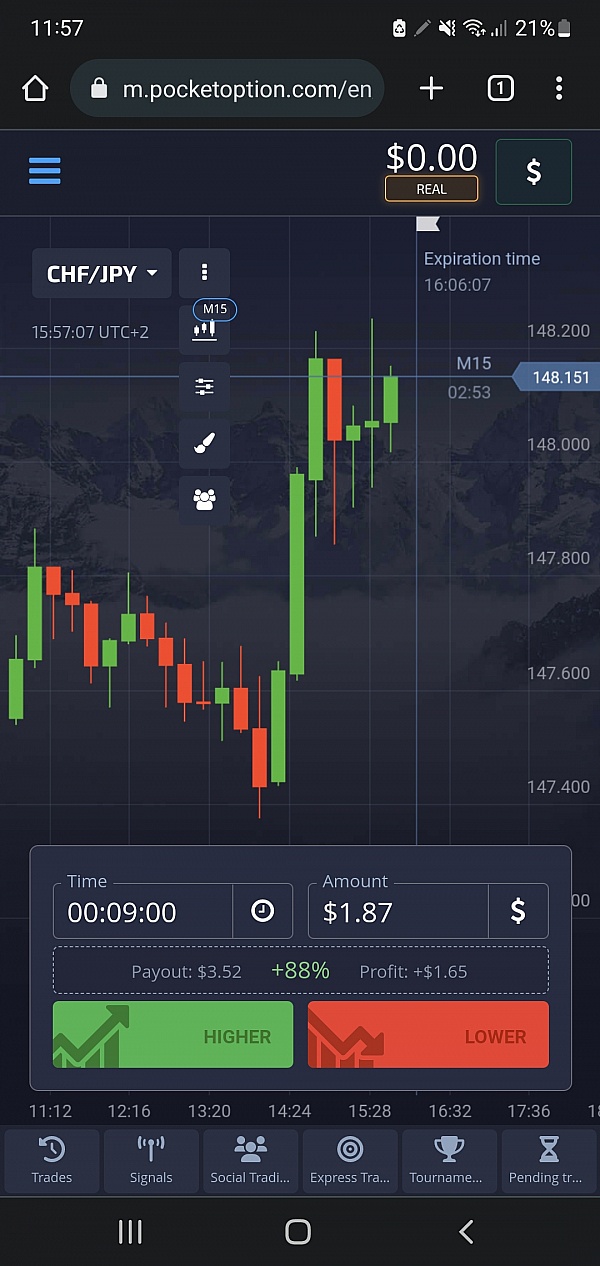Open the social traders icon
The image size is (600, 1266).
point(205,498)
